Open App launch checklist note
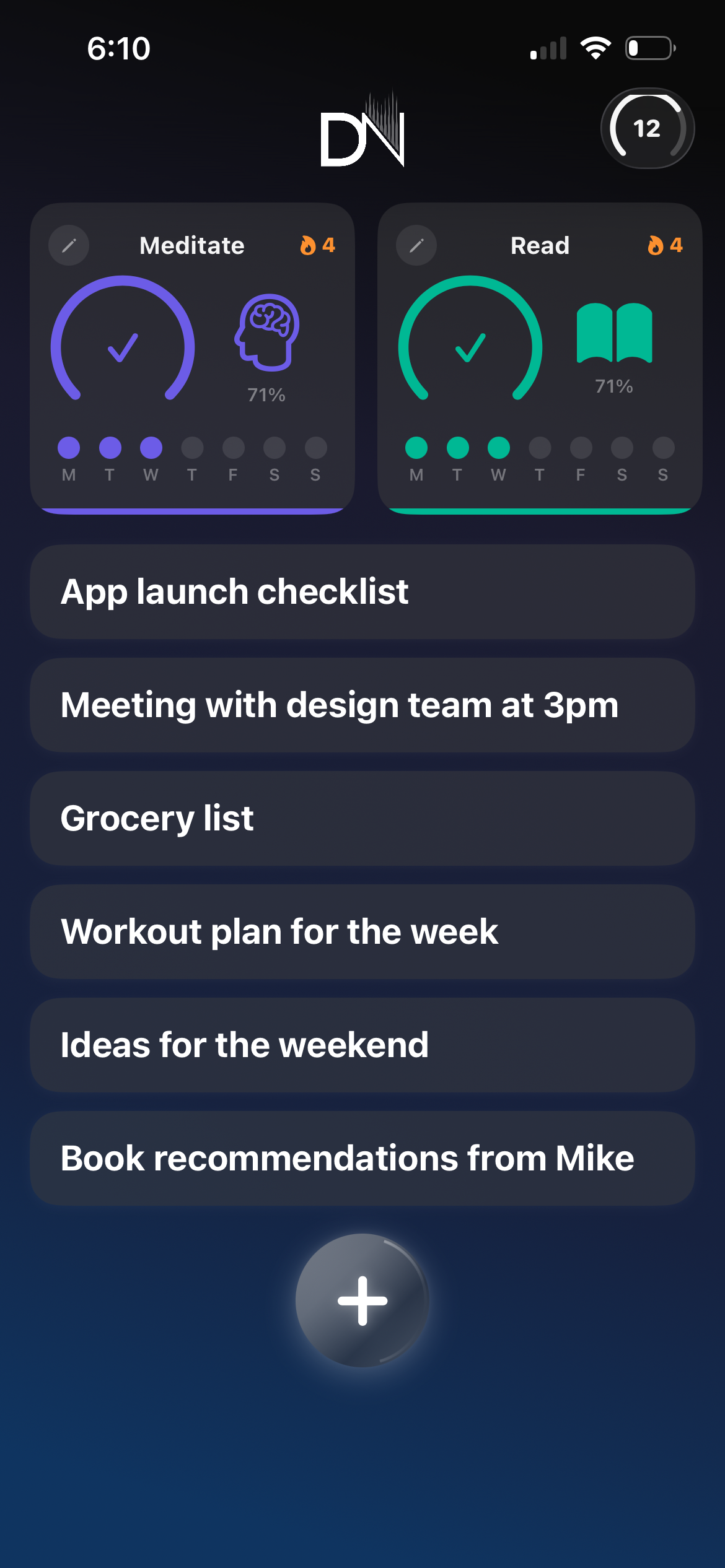 point(362,591)
